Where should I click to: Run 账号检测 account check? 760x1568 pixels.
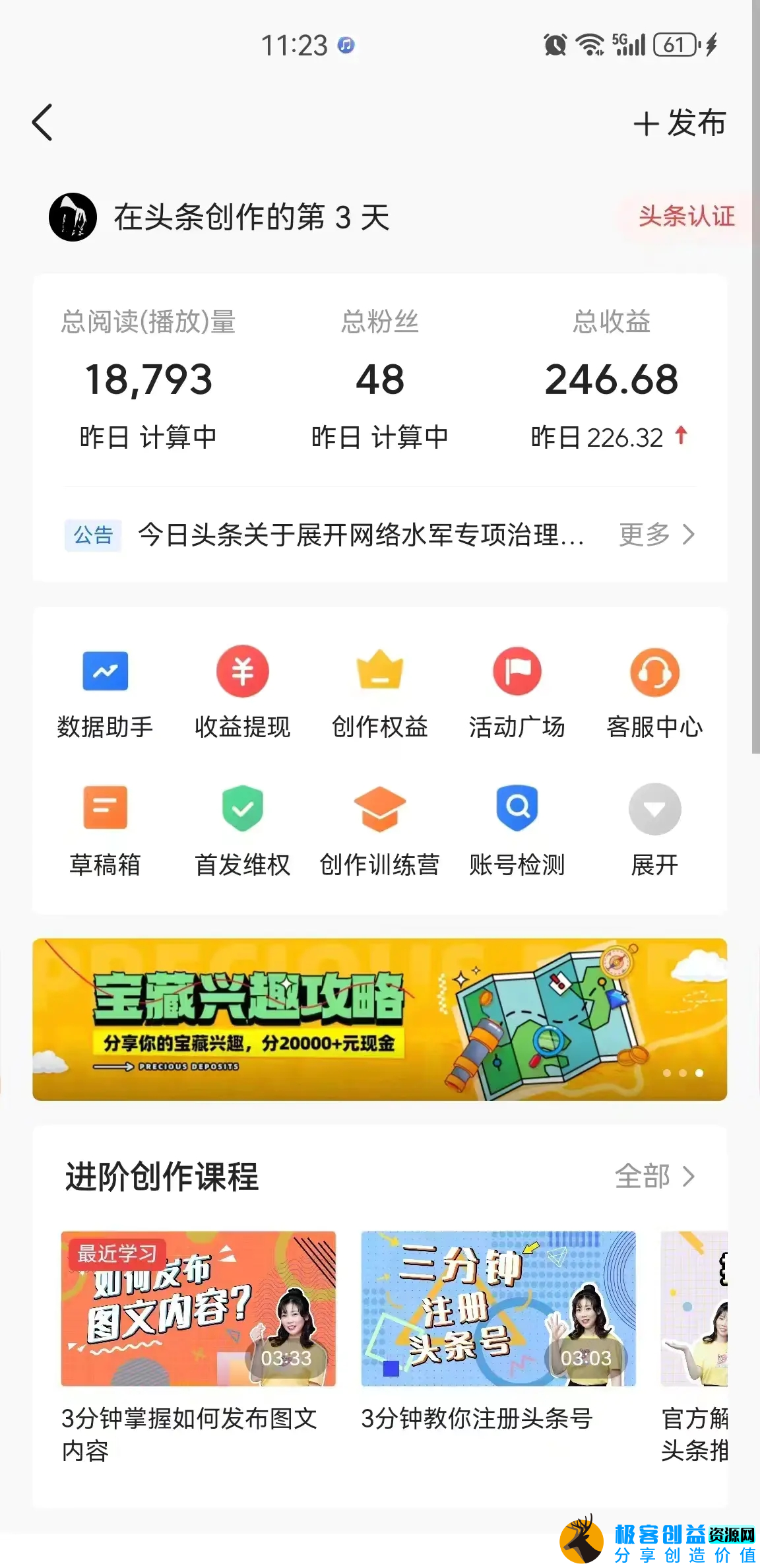[517, 828]
